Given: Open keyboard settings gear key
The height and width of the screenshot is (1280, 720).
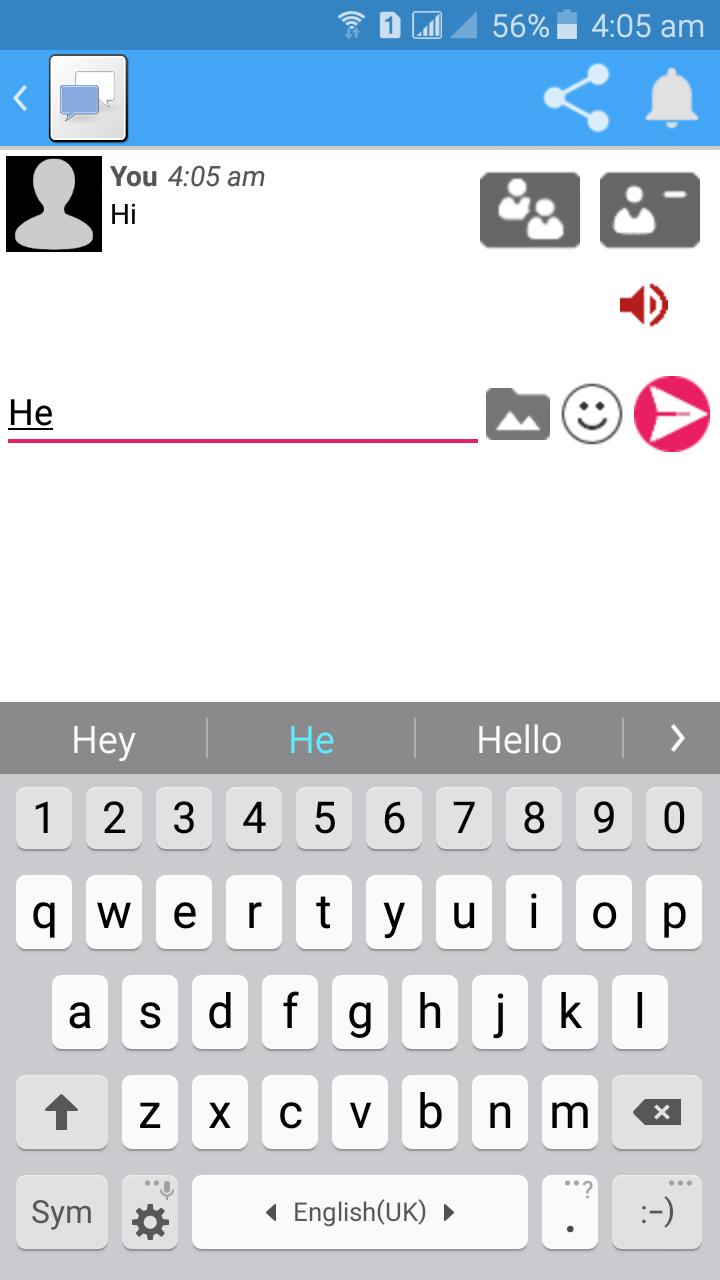Looking at the screenshot, I should pyautogui.click(x=150, y=1214).
